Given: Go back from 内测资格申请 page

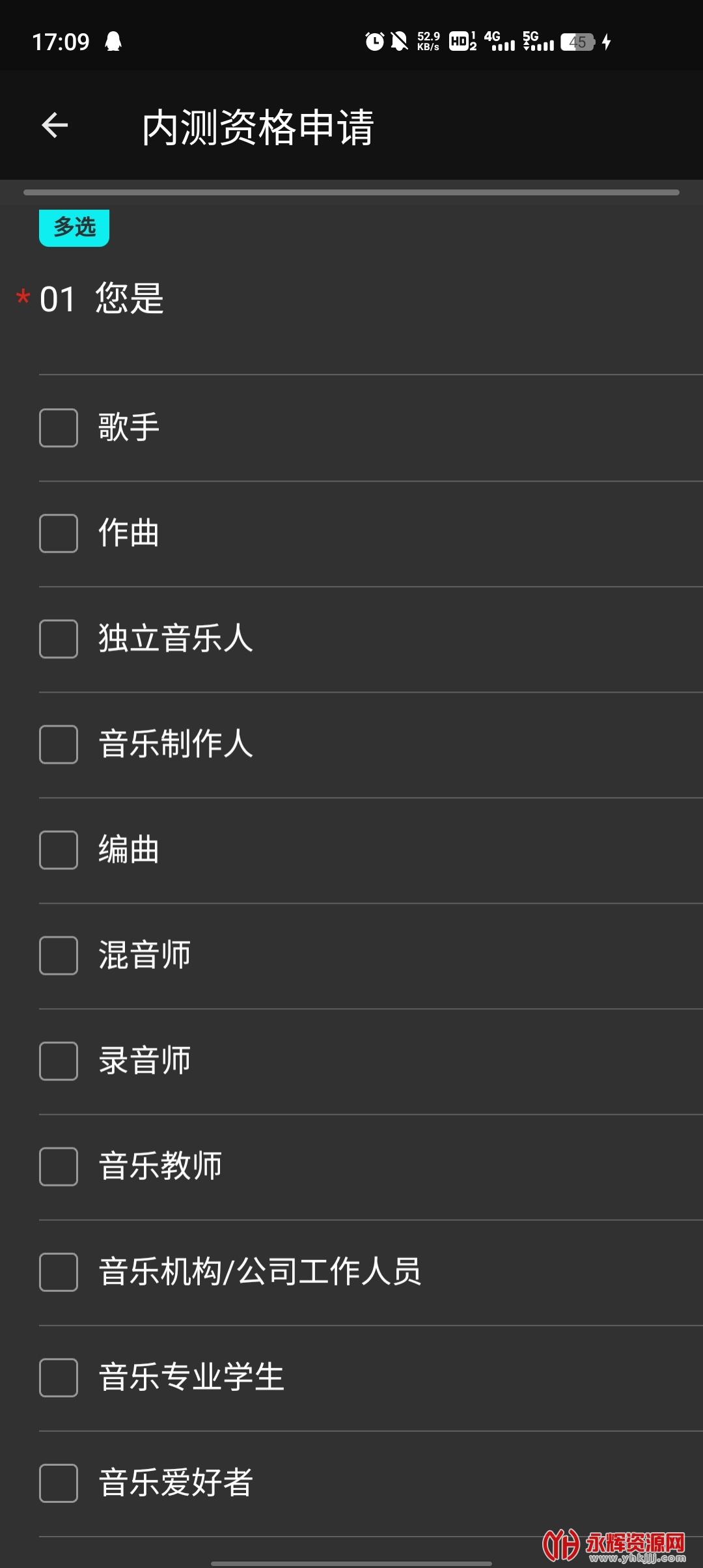Looking at the screenshot, I should 55,126.
